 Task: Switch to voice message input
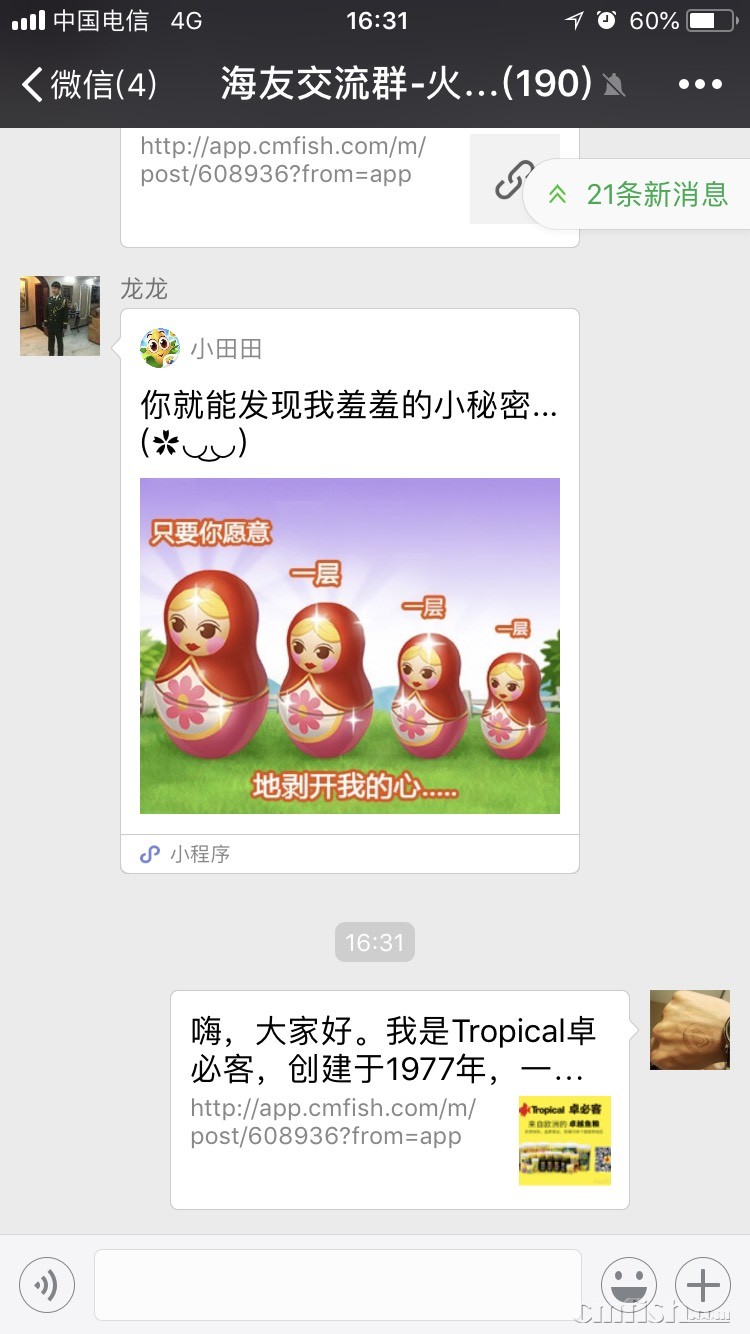click(47, 1285)
